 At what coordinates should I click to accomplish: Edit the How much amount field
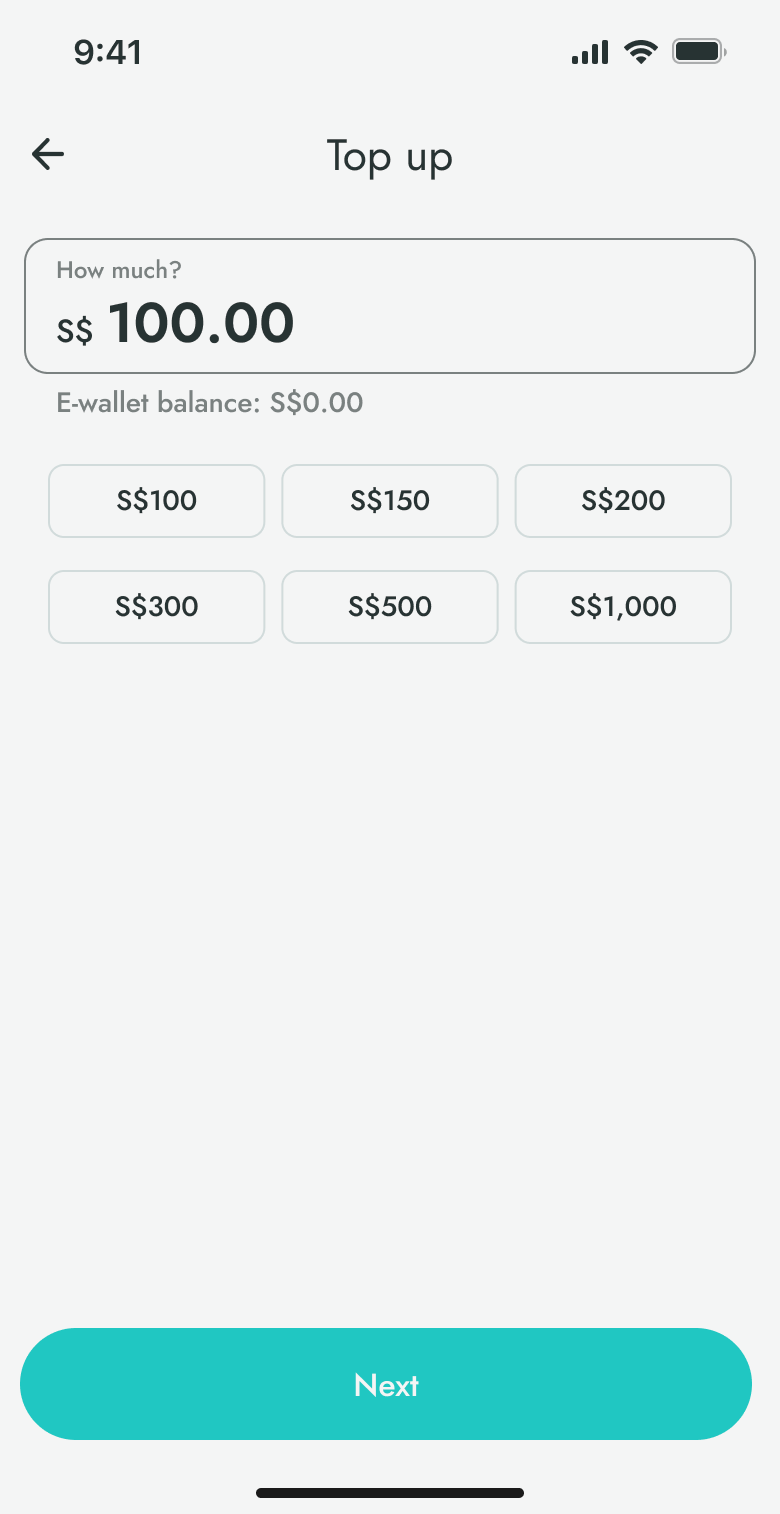pos(390,306)
